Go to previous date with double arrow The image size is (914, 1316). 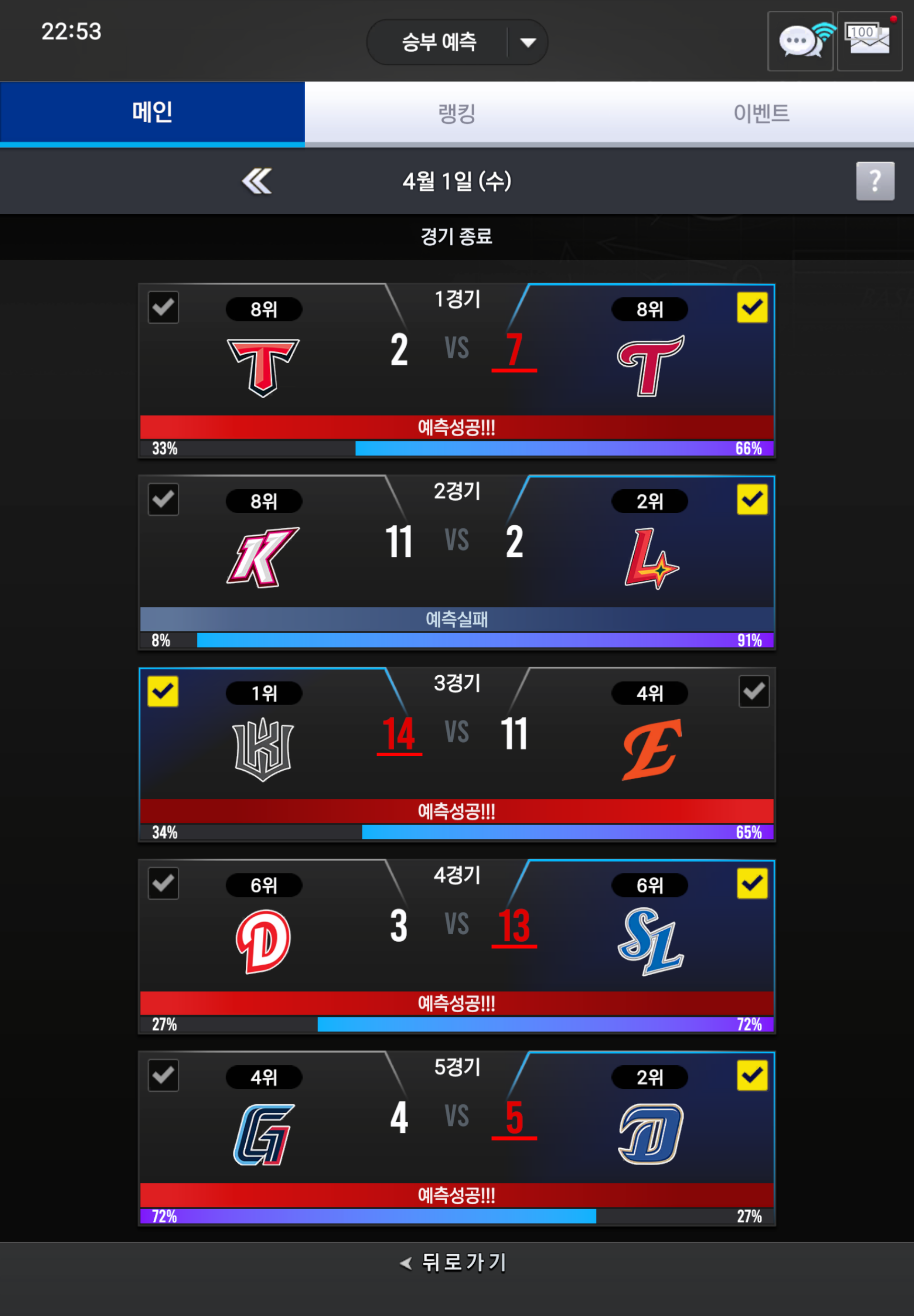pos(257,182)
